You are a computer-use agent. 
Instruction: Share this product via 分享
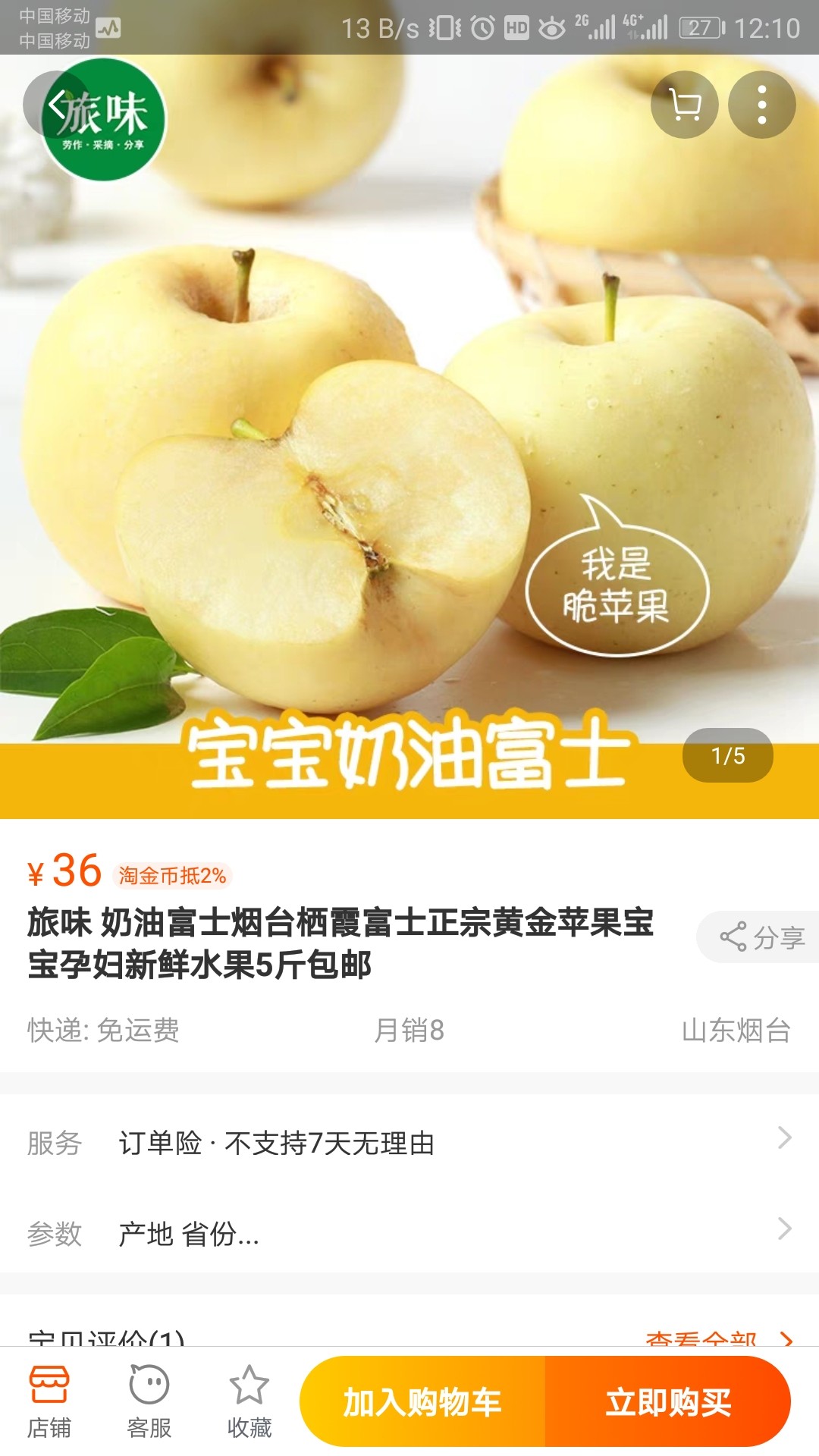point(759,937)
